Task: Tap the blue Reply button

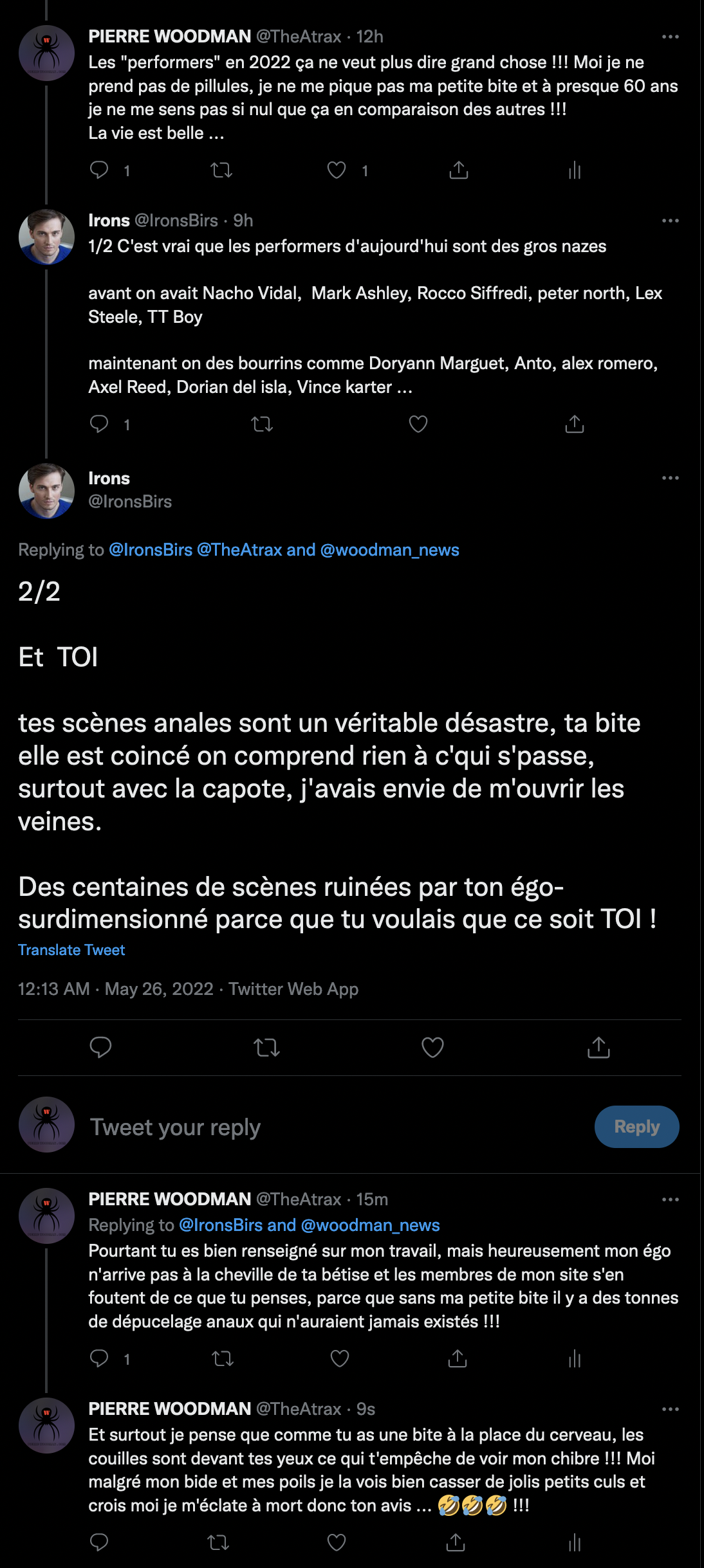Action: click(x=636, y=1126)
